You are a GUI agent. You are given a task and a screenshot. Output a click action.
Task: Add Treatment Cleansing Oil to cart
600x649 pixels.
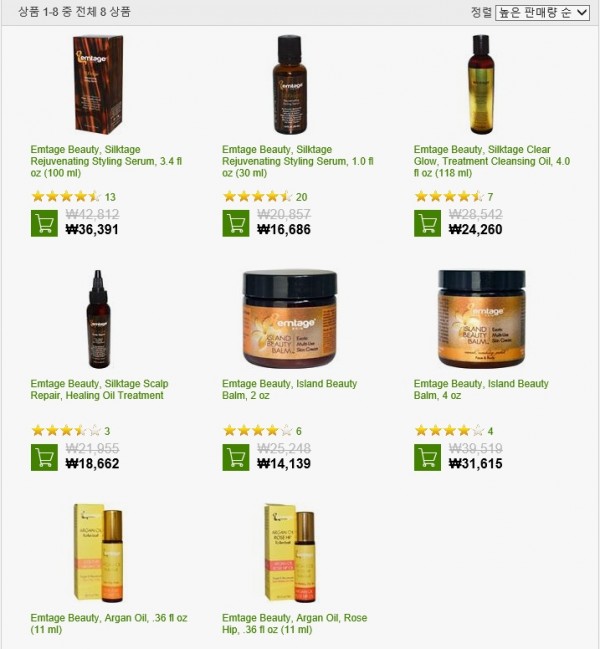click(427, 222)
